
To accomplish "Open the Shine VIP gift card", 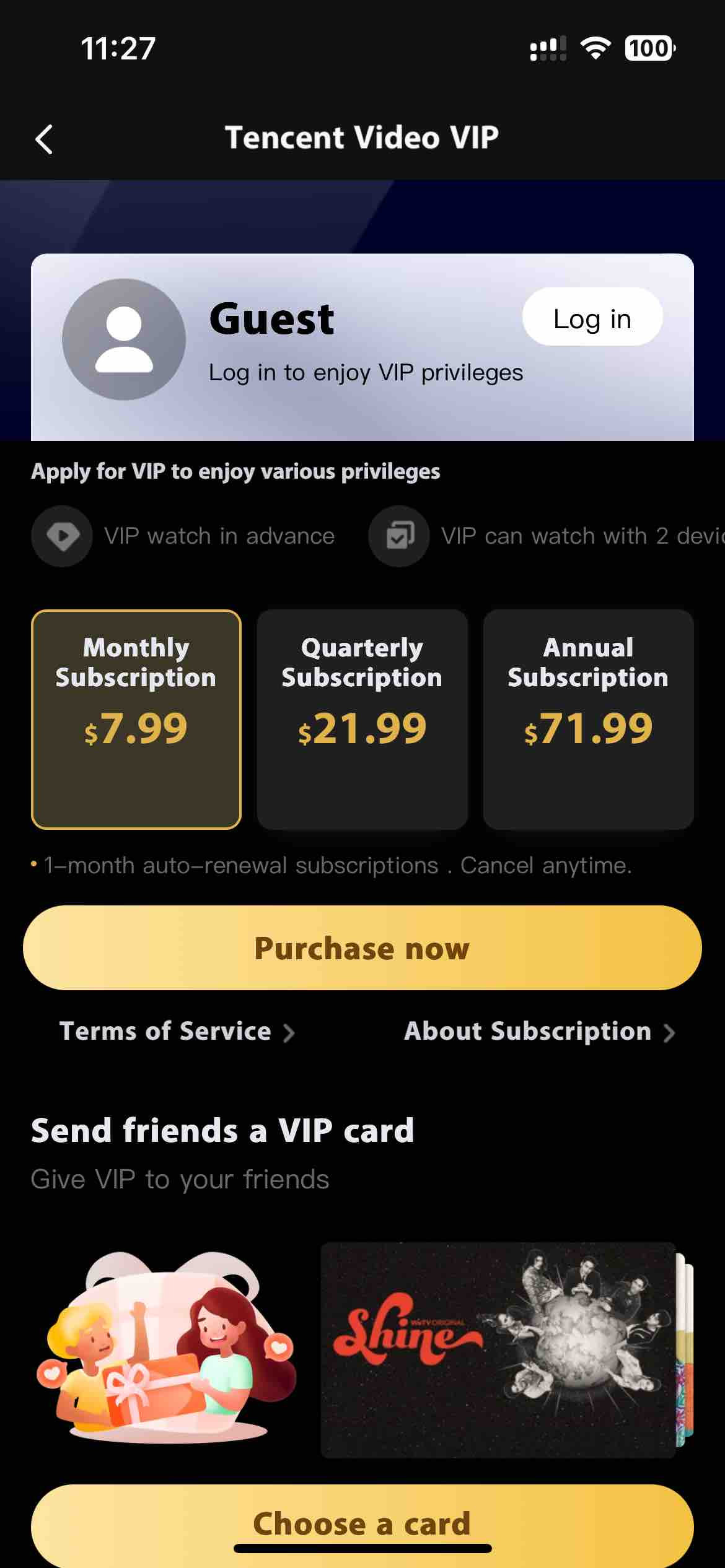I will click(498, 1349).
